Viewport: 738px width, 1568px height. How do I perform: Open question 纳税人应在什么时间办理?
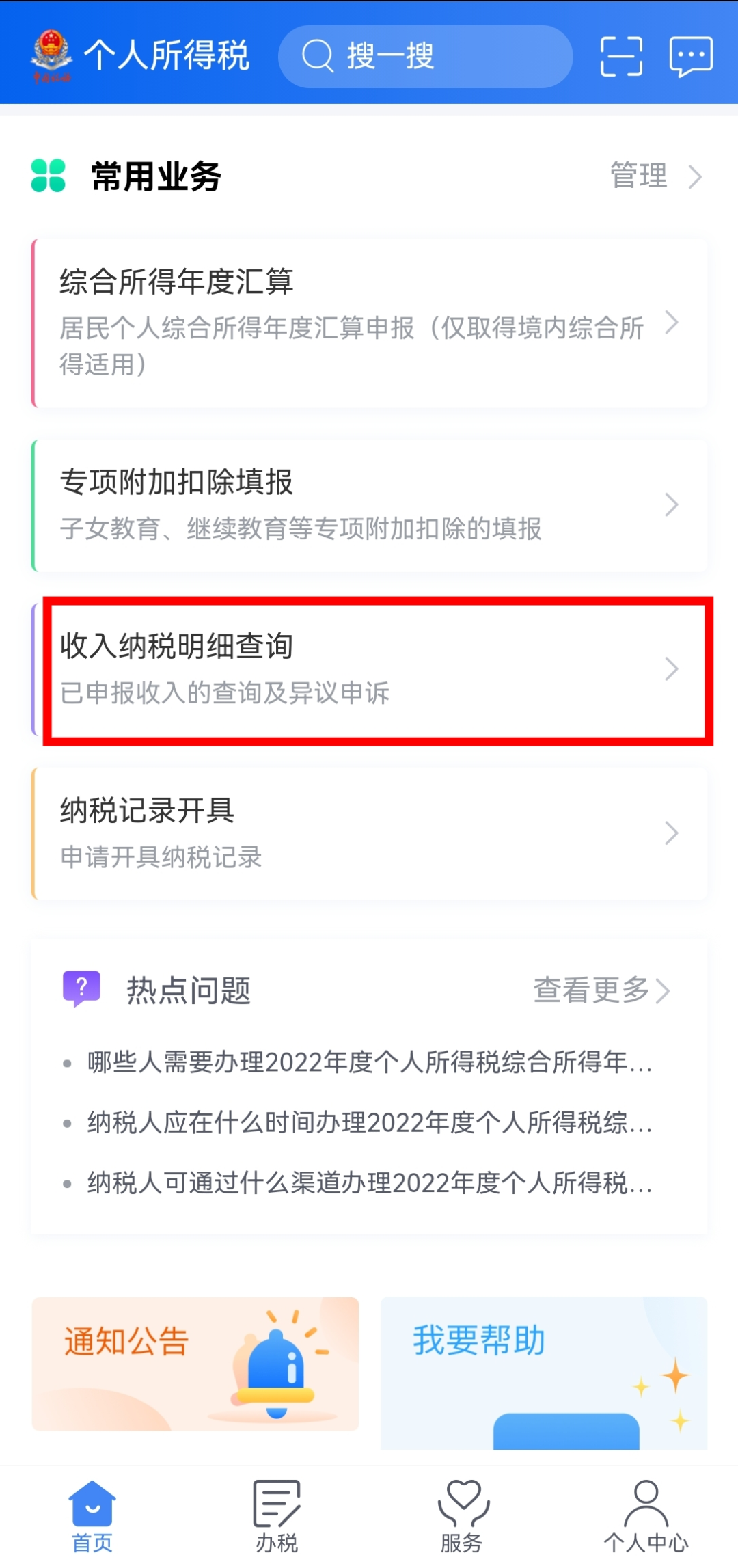pos(369,1122)
